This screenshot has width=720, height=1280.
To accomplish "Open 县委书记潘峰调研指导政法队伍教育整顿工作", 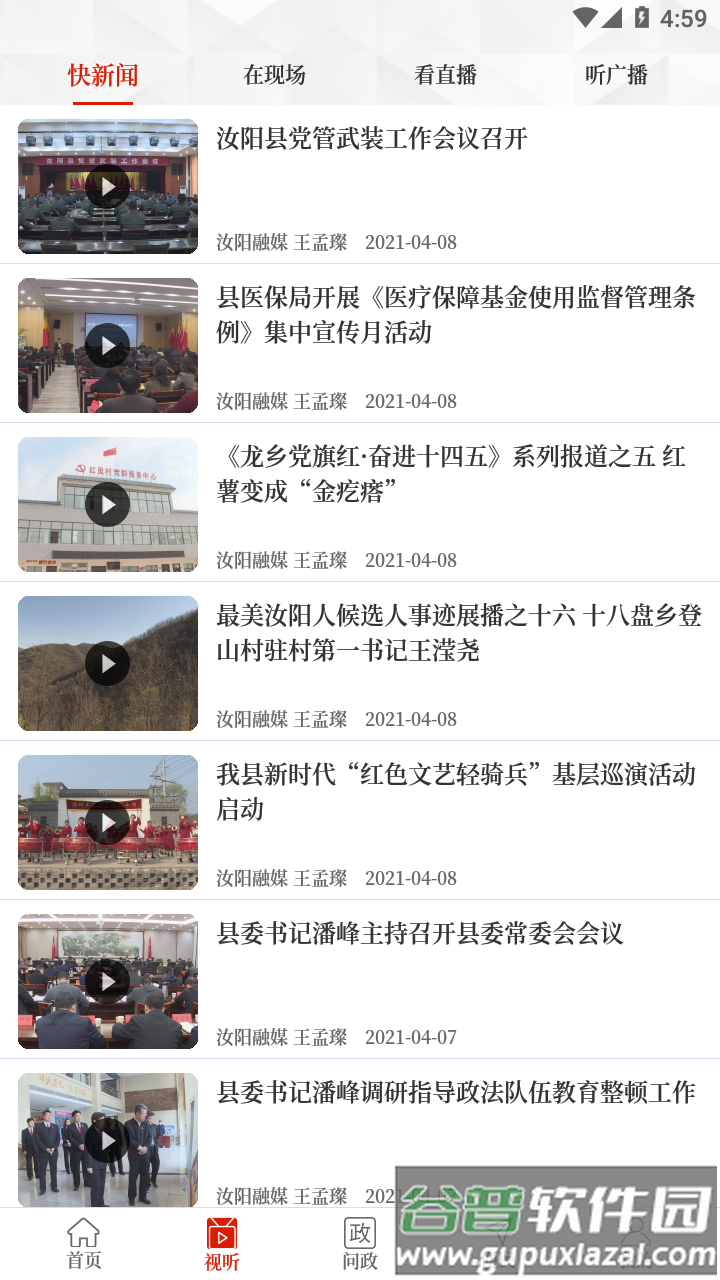I will click(455, 1093).
